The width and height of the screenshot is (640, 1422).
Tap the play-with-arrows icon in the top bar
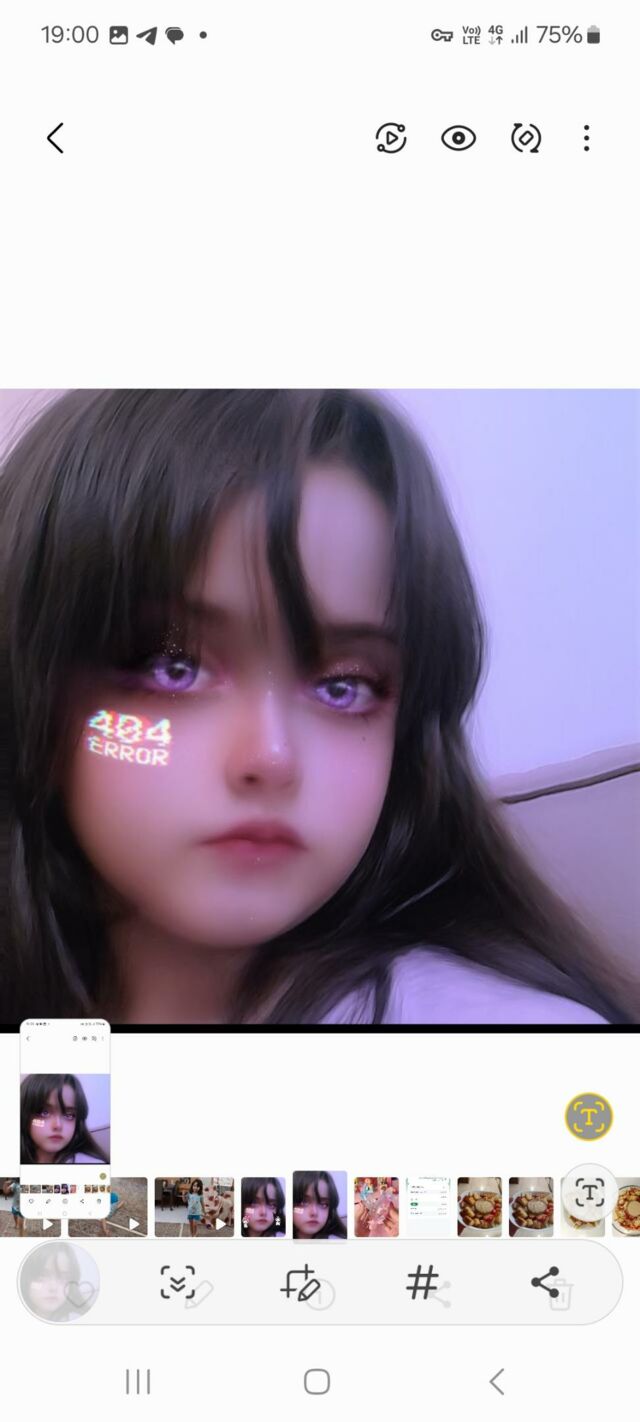pyautogui.click(x=391, y=138)
